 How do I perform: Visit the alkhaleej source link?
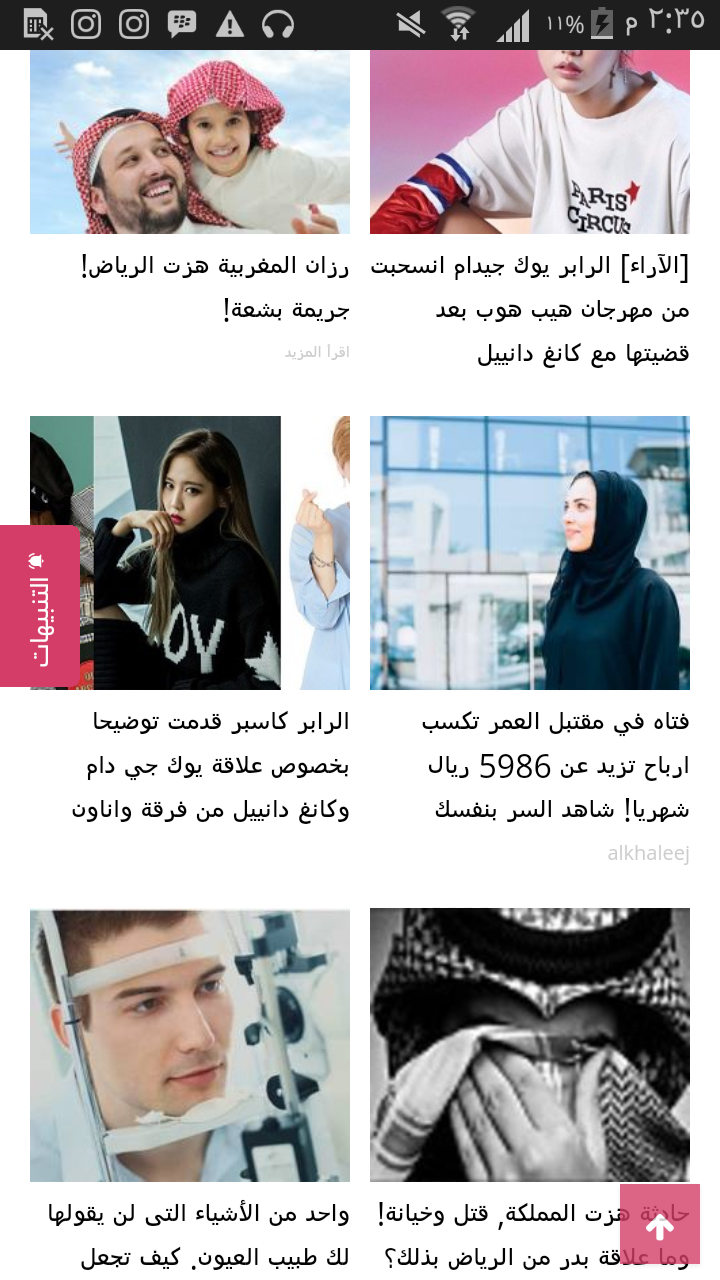(648, 853)
